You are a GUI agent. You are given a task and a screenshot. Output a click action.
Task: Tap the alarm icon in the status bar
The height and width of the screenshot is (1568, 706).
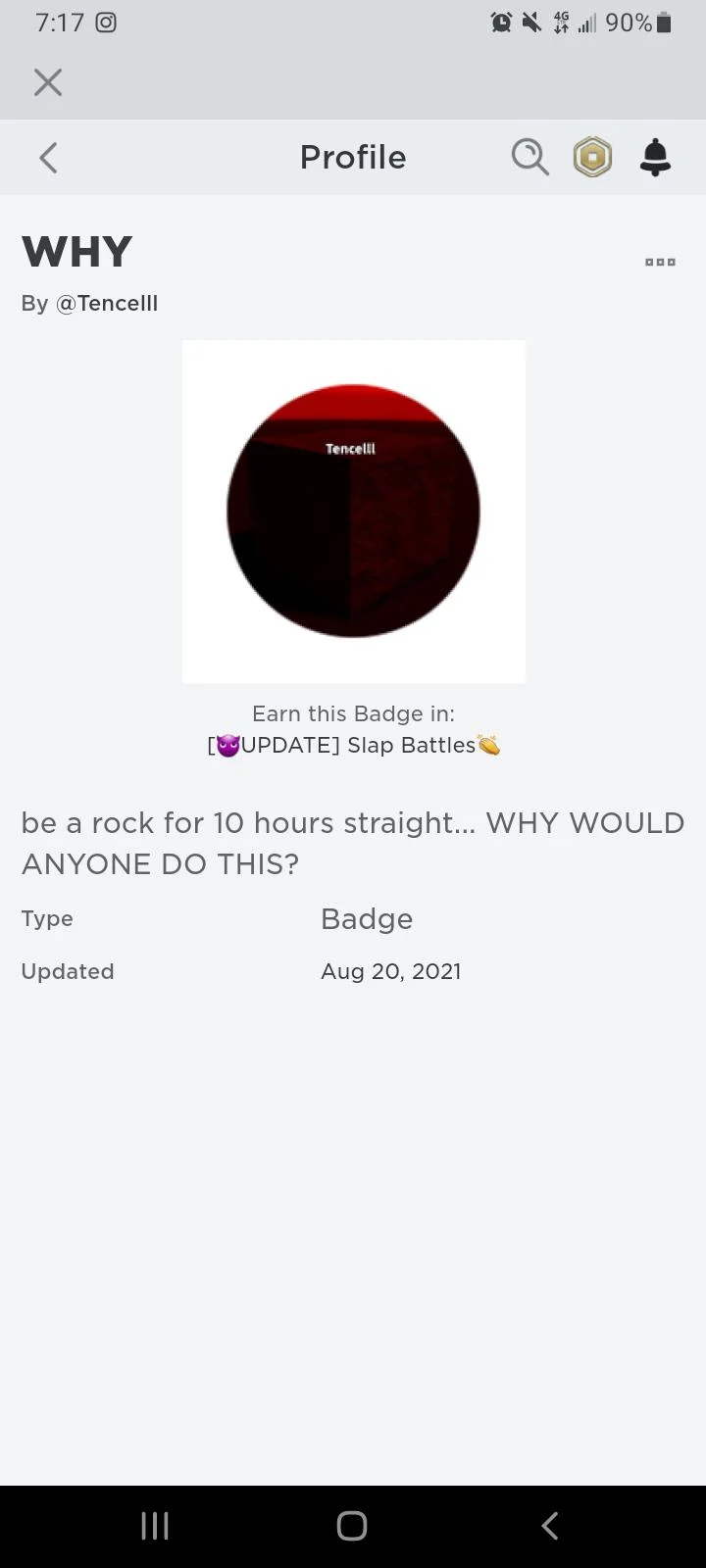[501, 22]
